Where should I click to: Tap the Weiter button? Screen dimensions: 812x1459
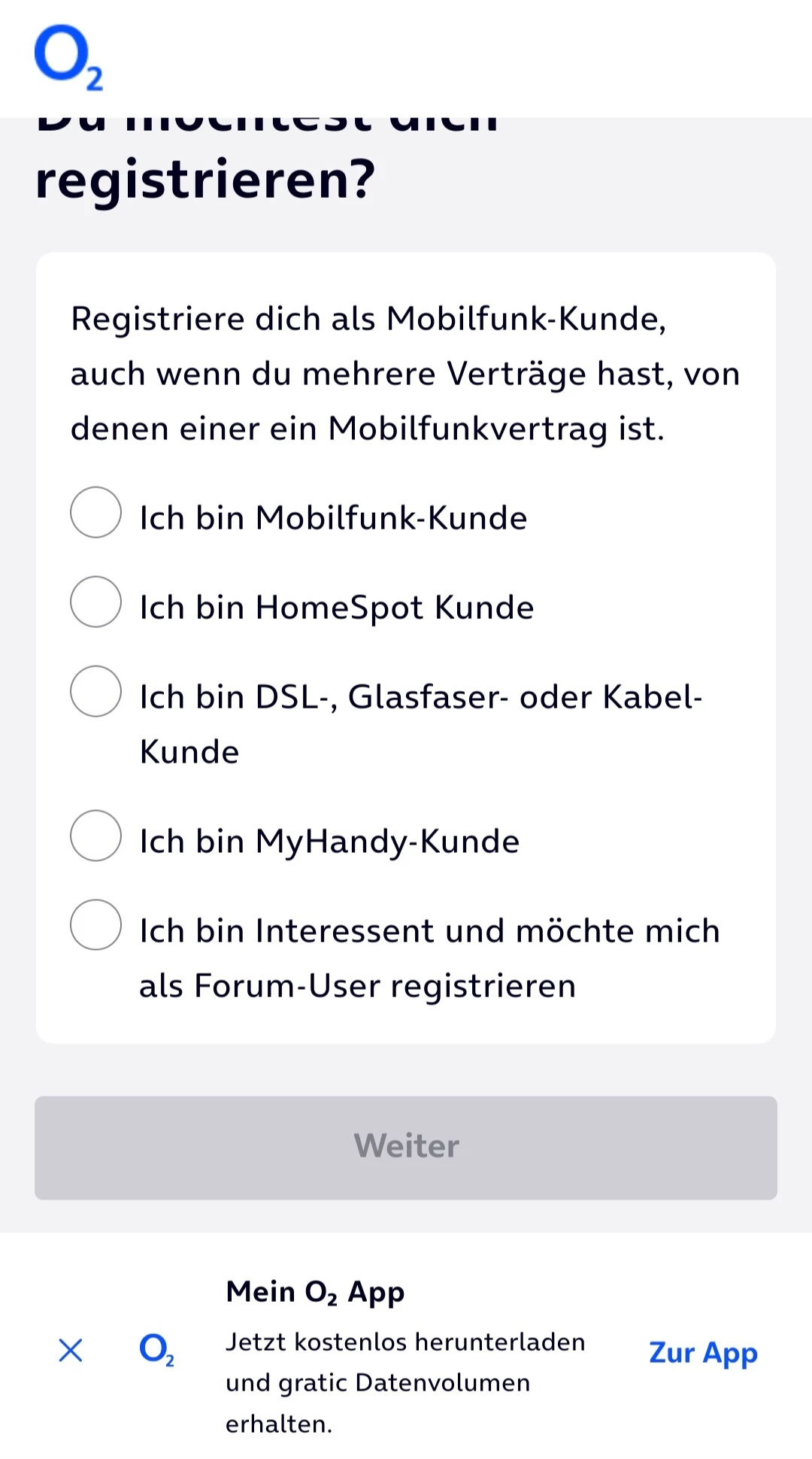tap(406, 1148)
